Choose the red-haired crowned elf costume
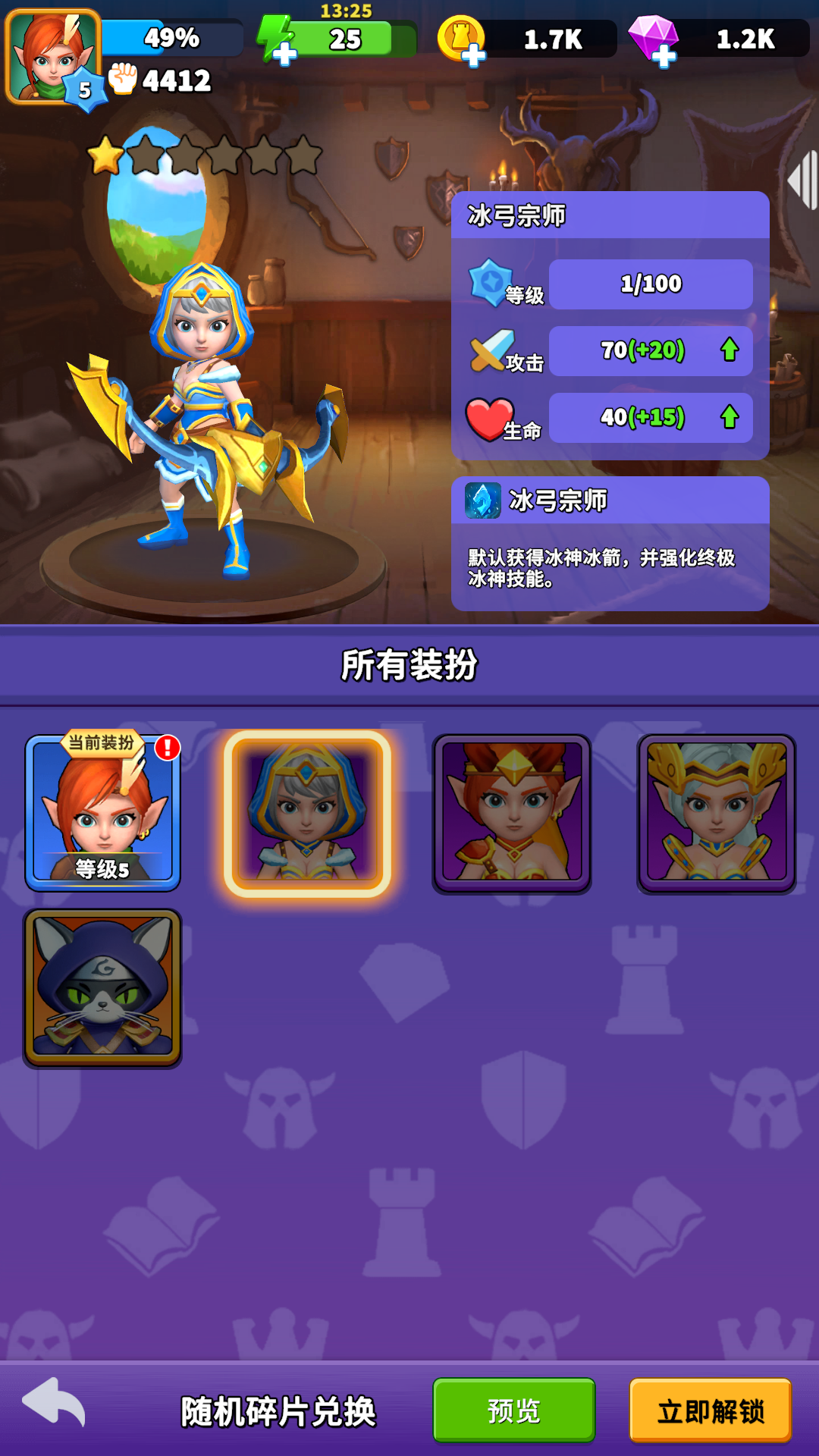Screen dimensions: 819x1456 512,813
